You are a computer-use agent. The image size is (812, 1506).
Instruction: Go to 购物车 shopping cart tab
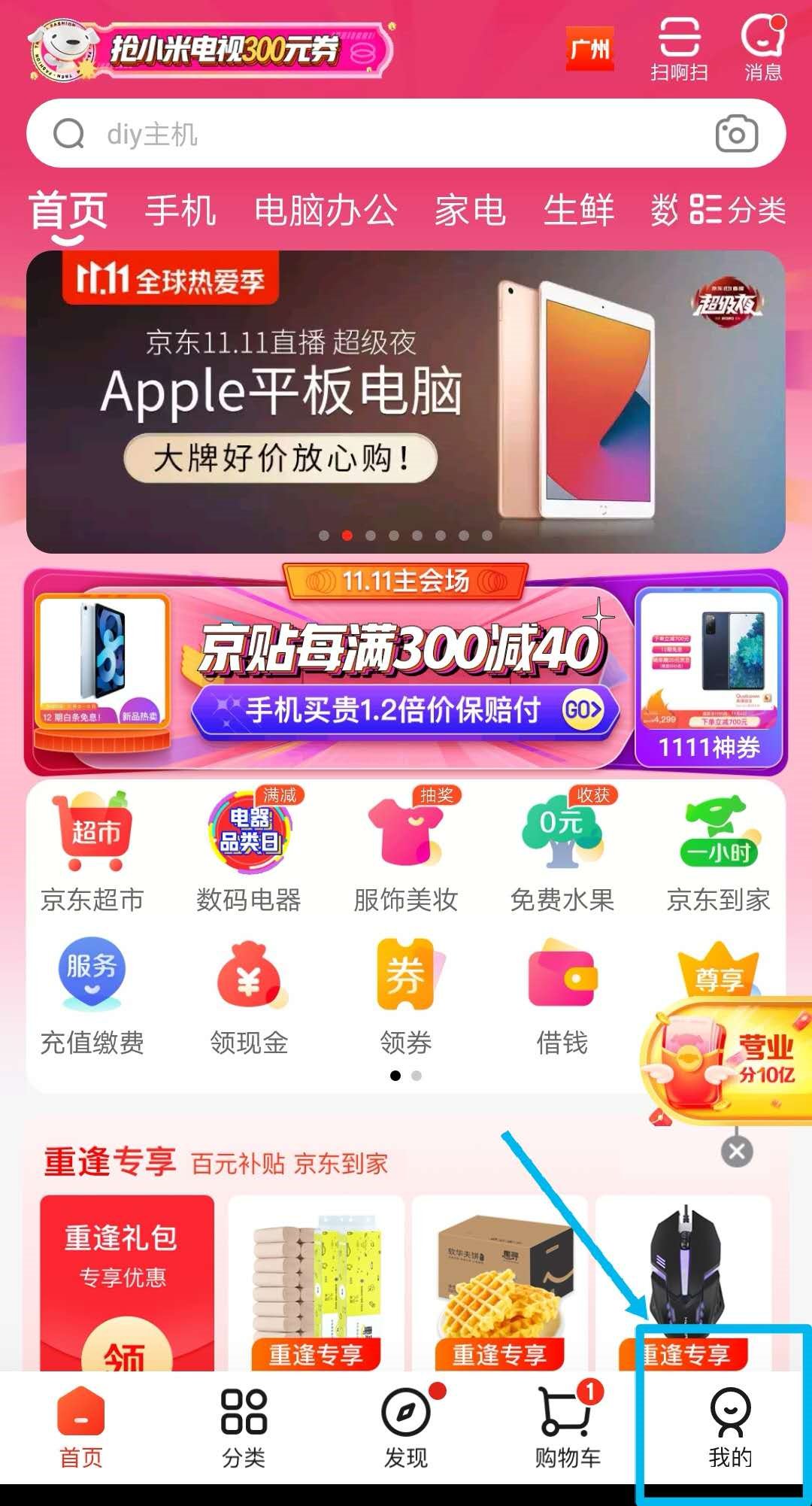coord(568,1427)
